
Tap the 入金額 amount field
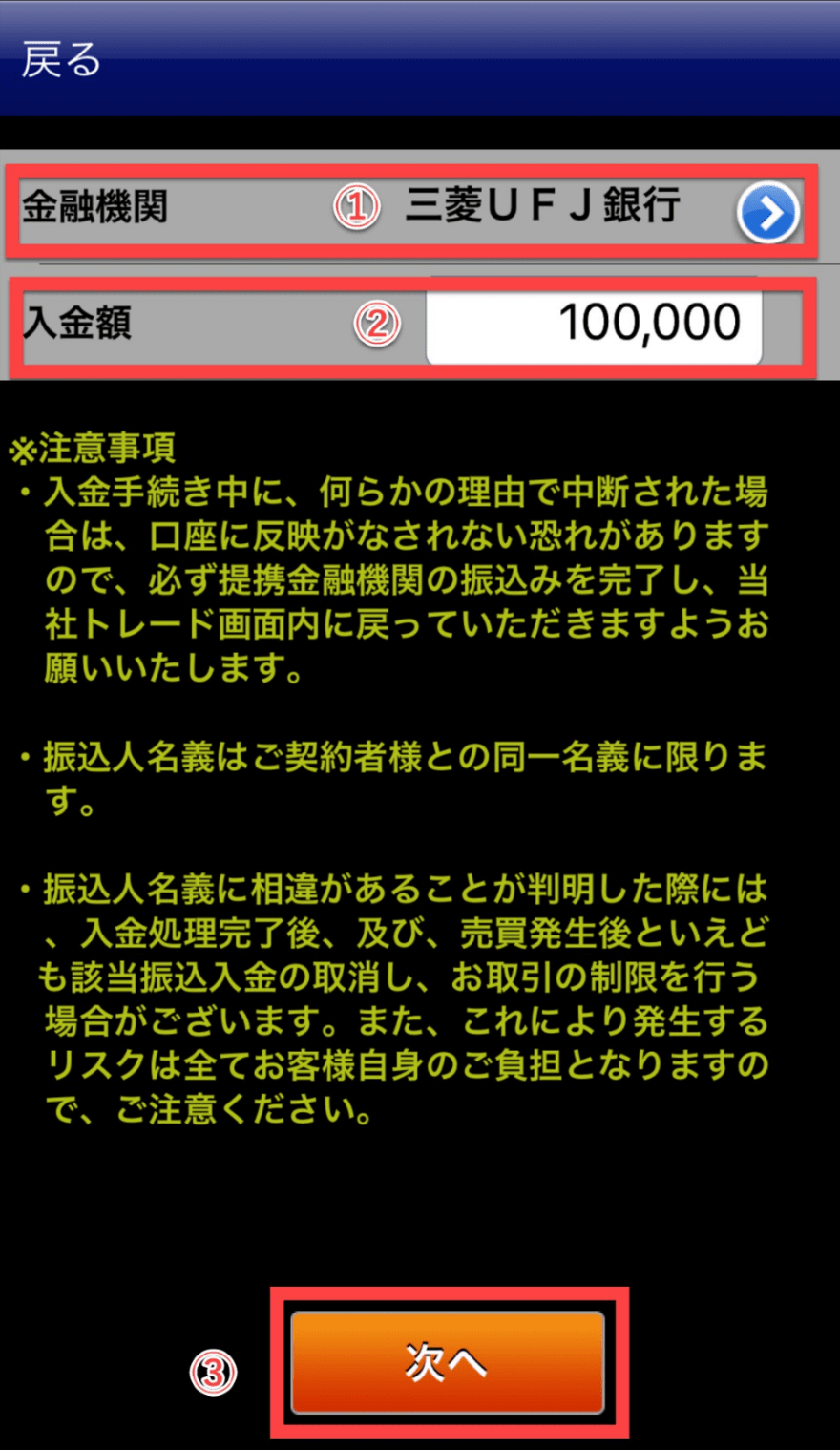point(594,325)
